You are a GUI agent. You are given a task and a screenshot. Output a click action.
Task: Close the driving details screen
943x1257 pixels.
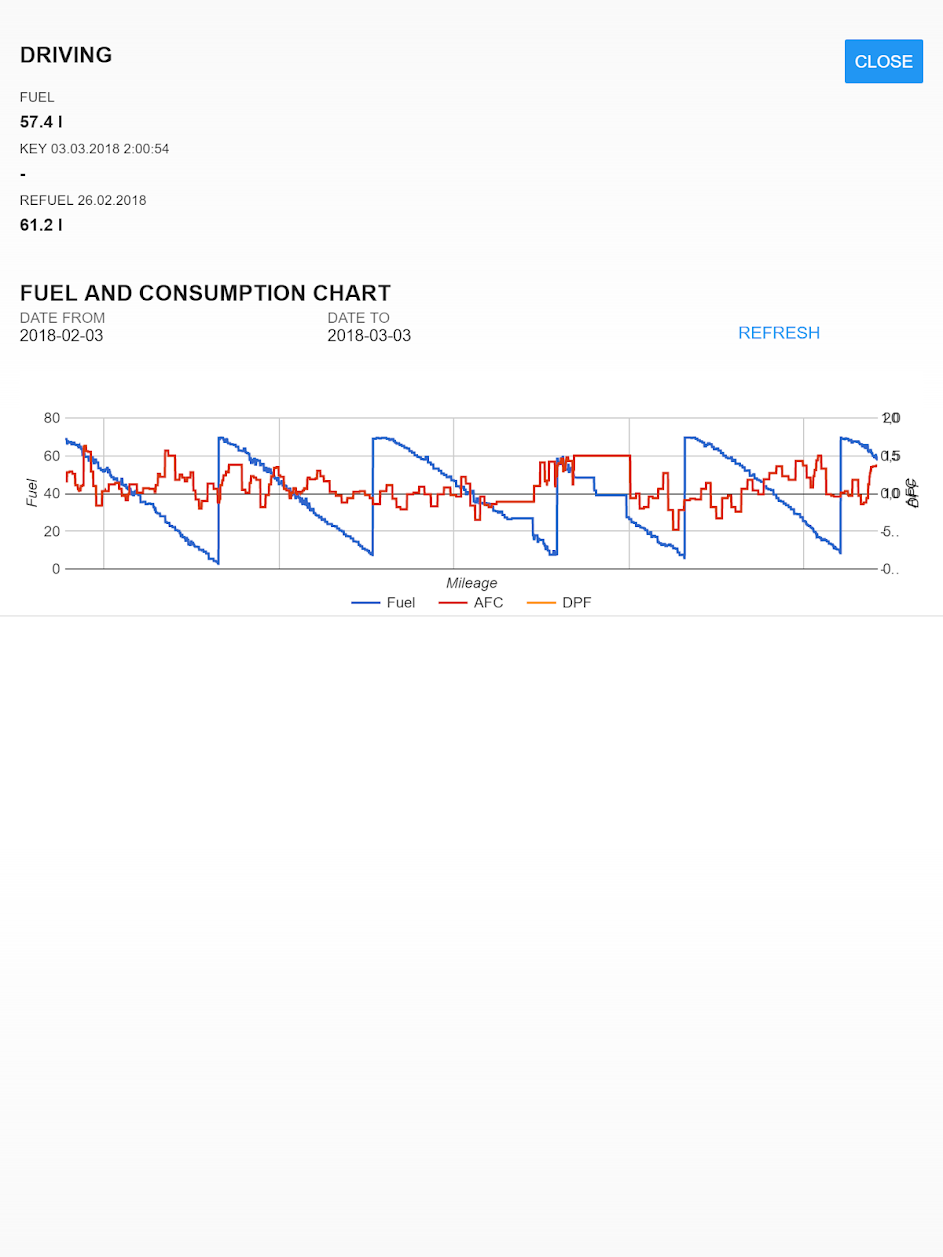(x=883, y=62)
